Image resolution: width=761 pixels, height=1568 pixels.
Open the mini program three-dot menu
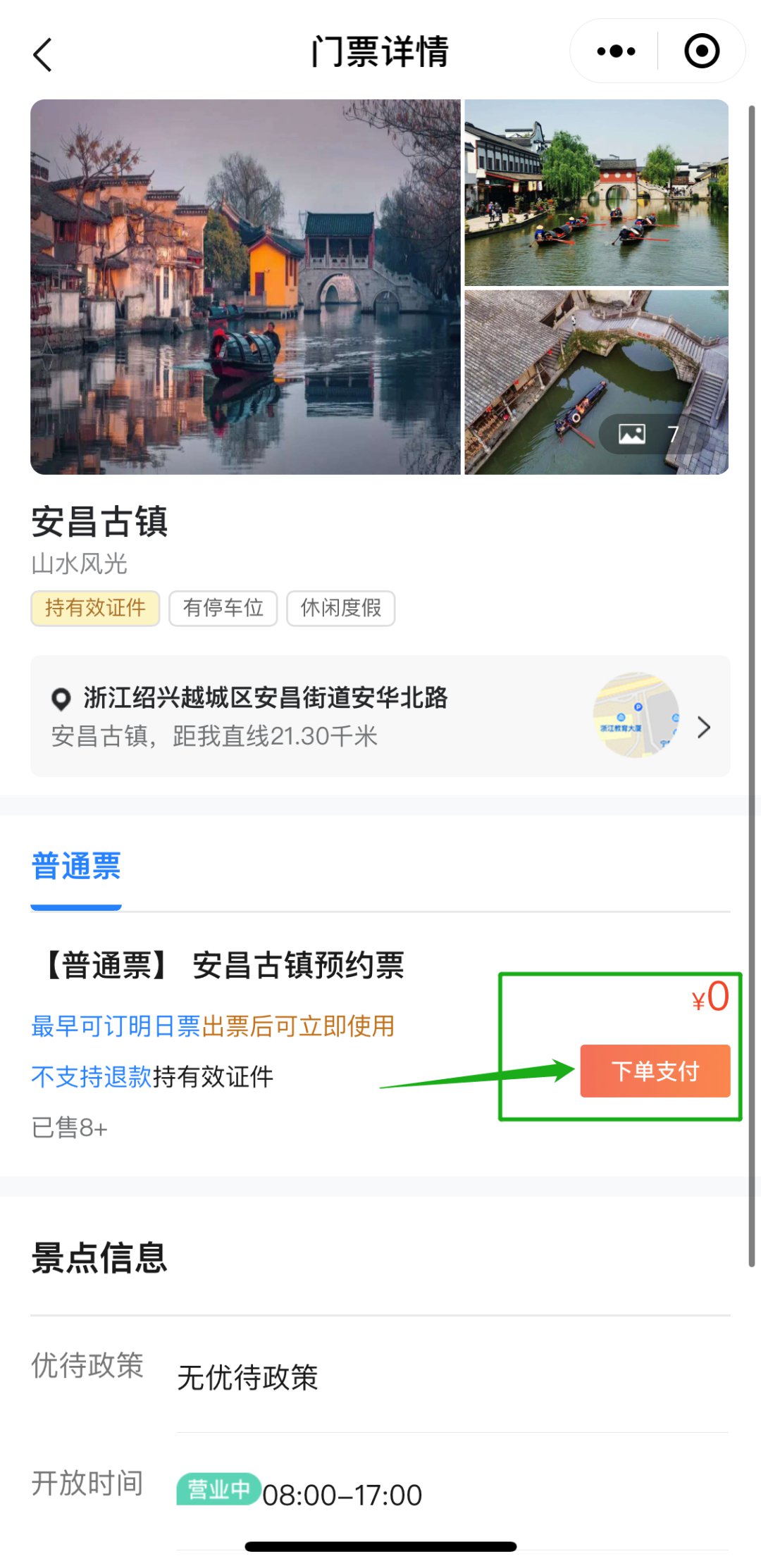615,51
